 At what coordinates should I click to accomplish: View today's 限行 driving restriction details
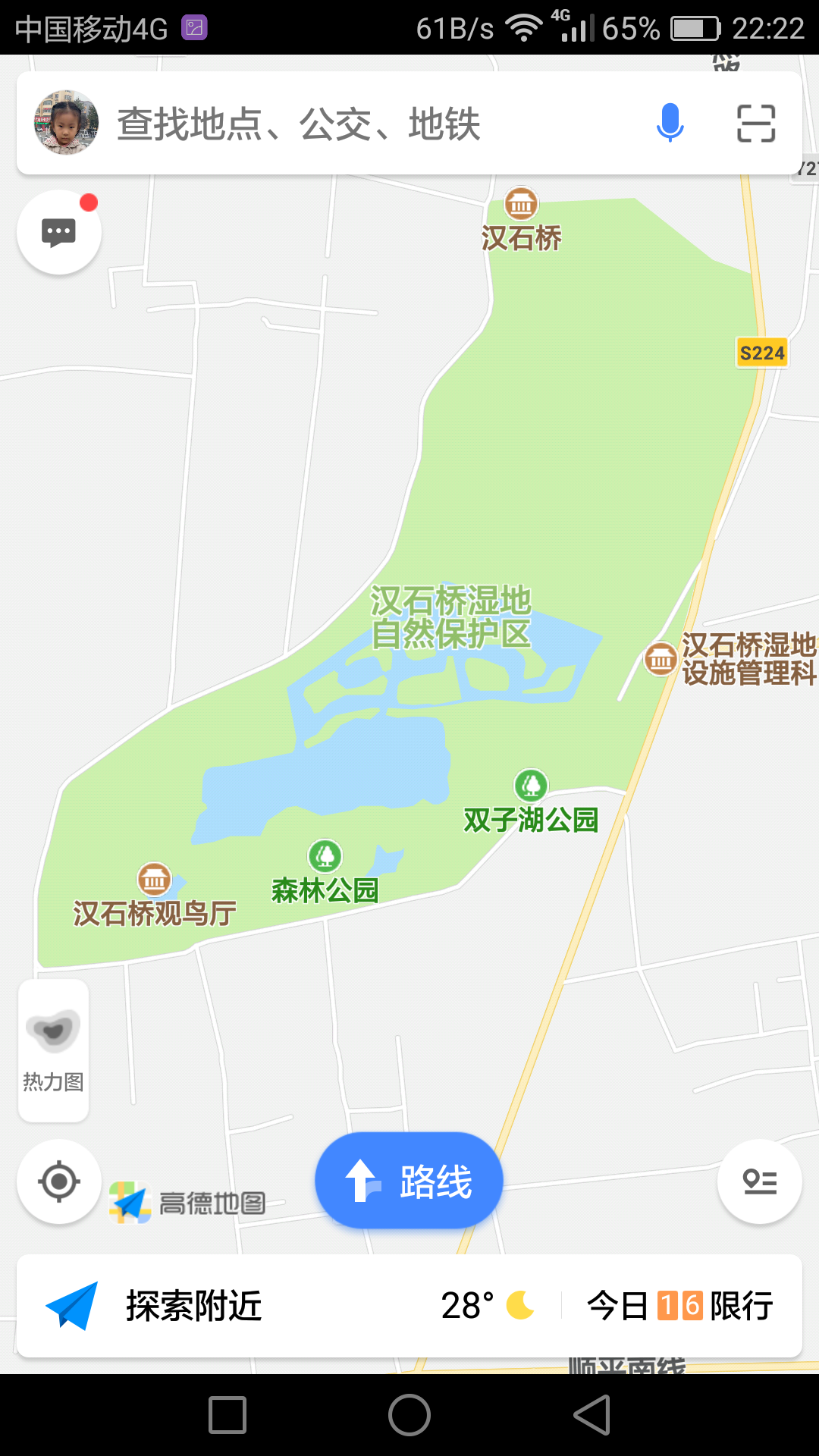click(680, 1306)
